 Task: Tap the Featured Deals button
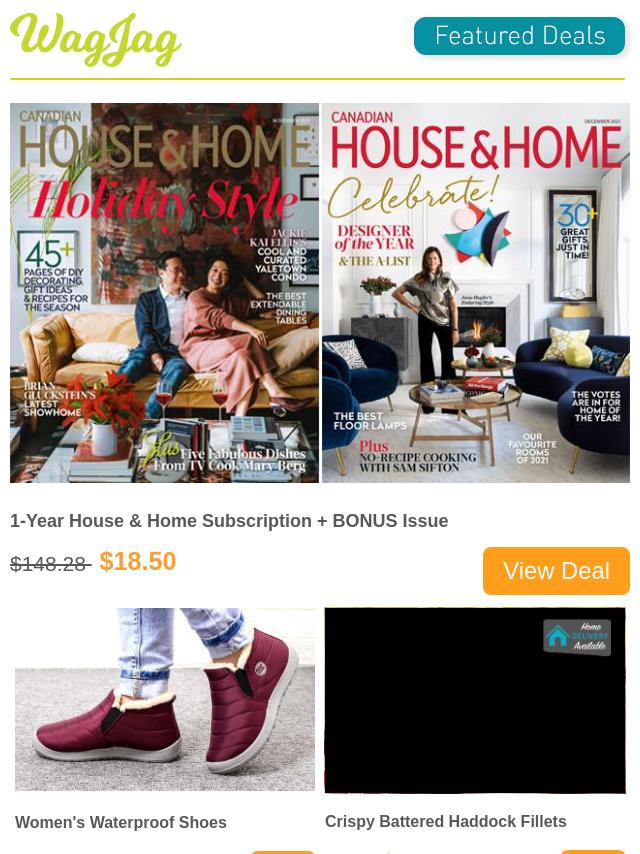[x=519, y=37]
